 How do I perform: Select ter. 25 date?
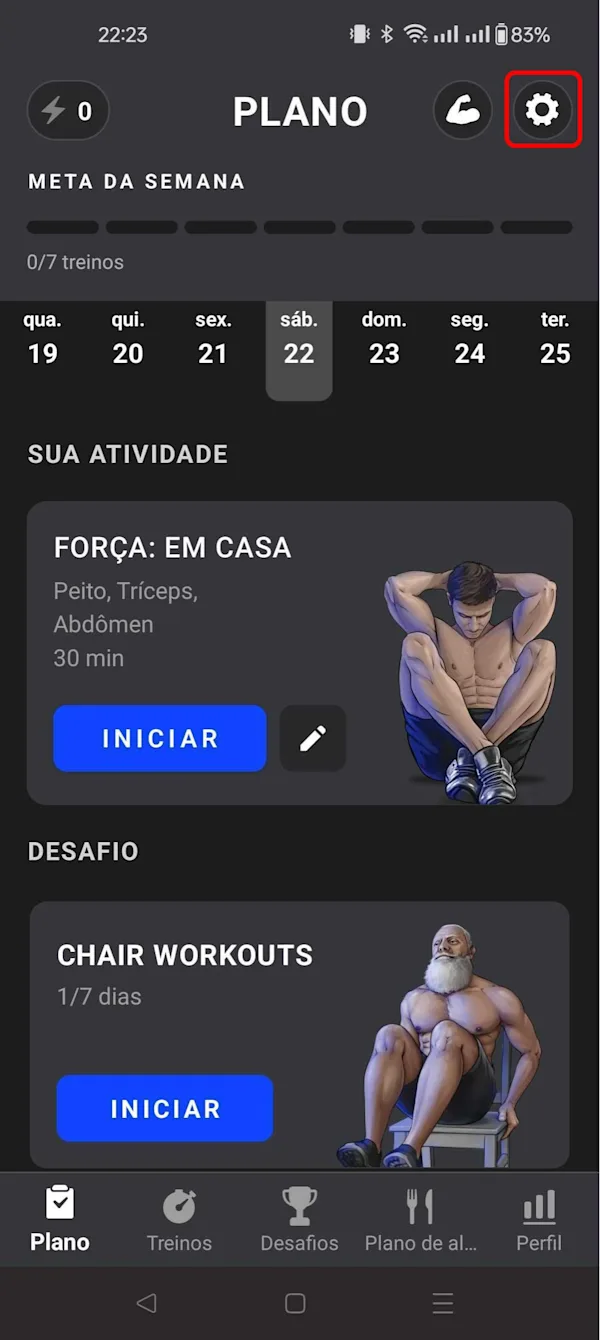(555, 339)
